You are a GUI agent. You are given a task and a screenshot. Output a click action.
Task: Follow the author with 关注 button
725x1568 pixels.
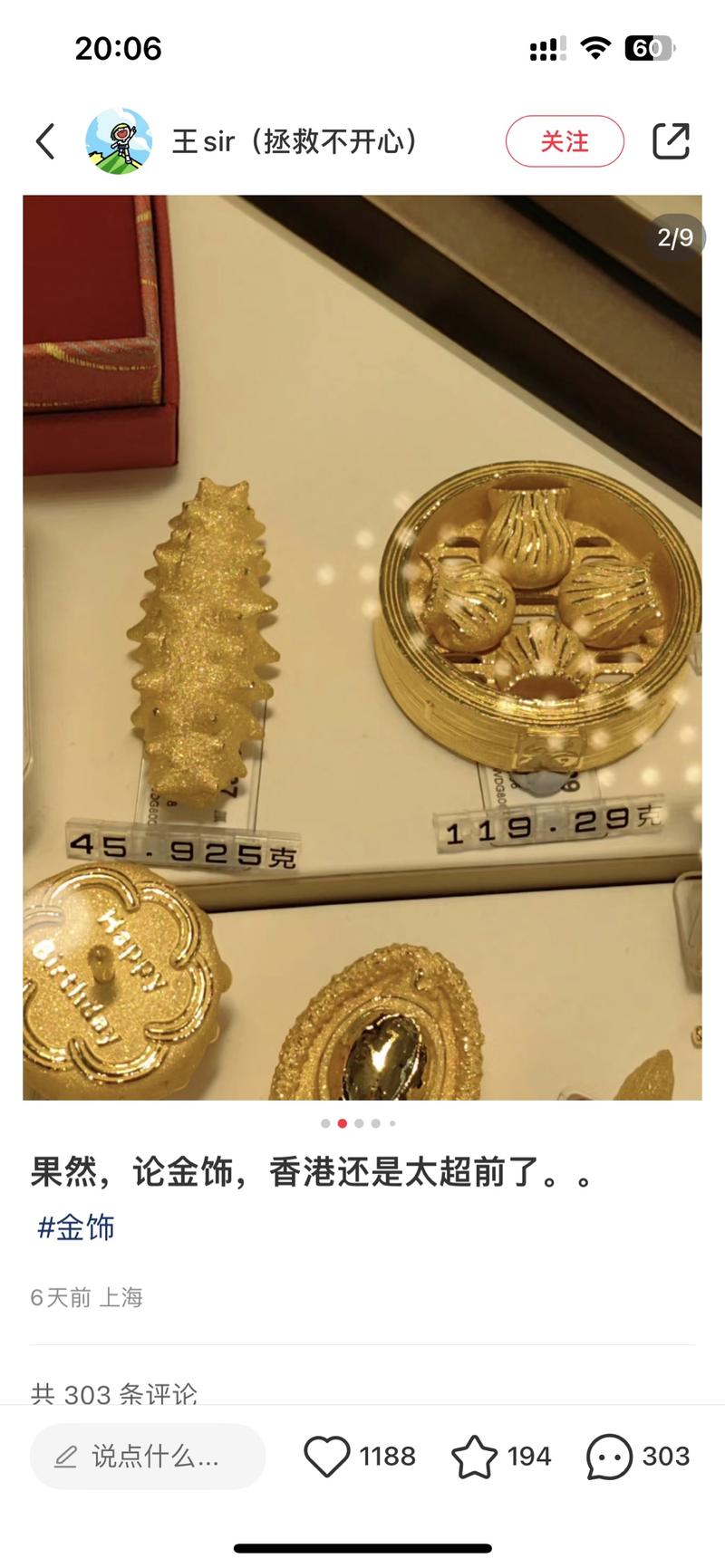pos(564,141)
